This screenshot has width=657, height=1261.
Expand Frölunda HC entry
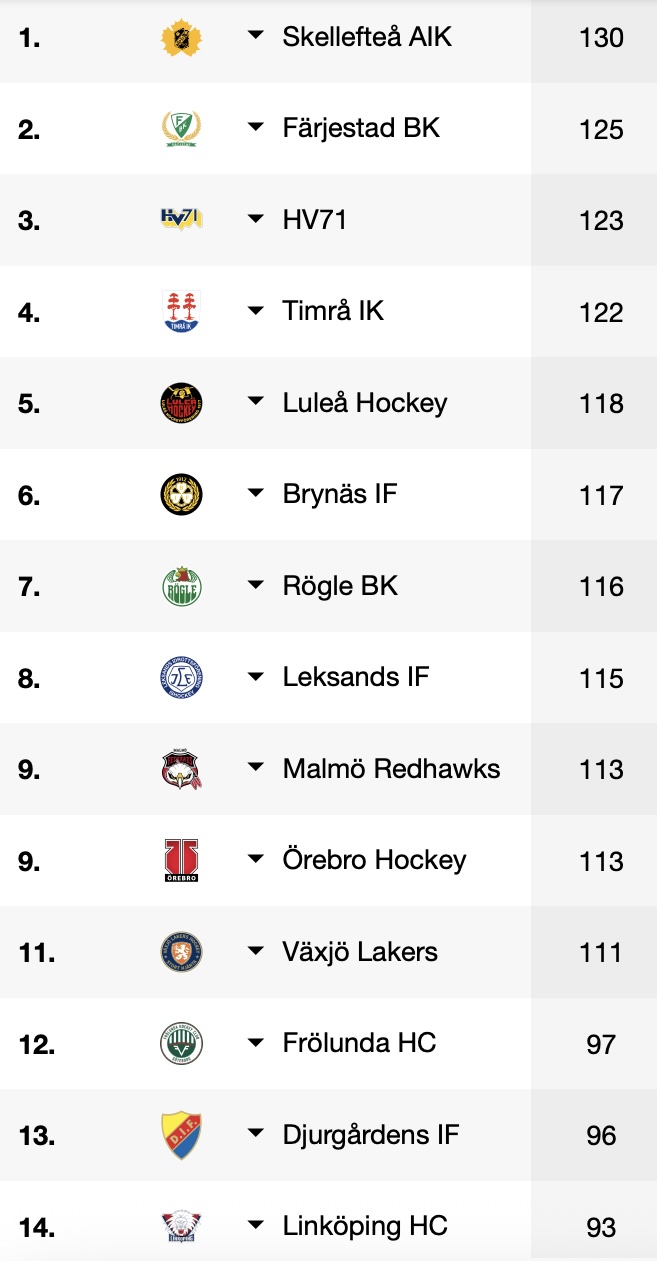click(256, 1042)
